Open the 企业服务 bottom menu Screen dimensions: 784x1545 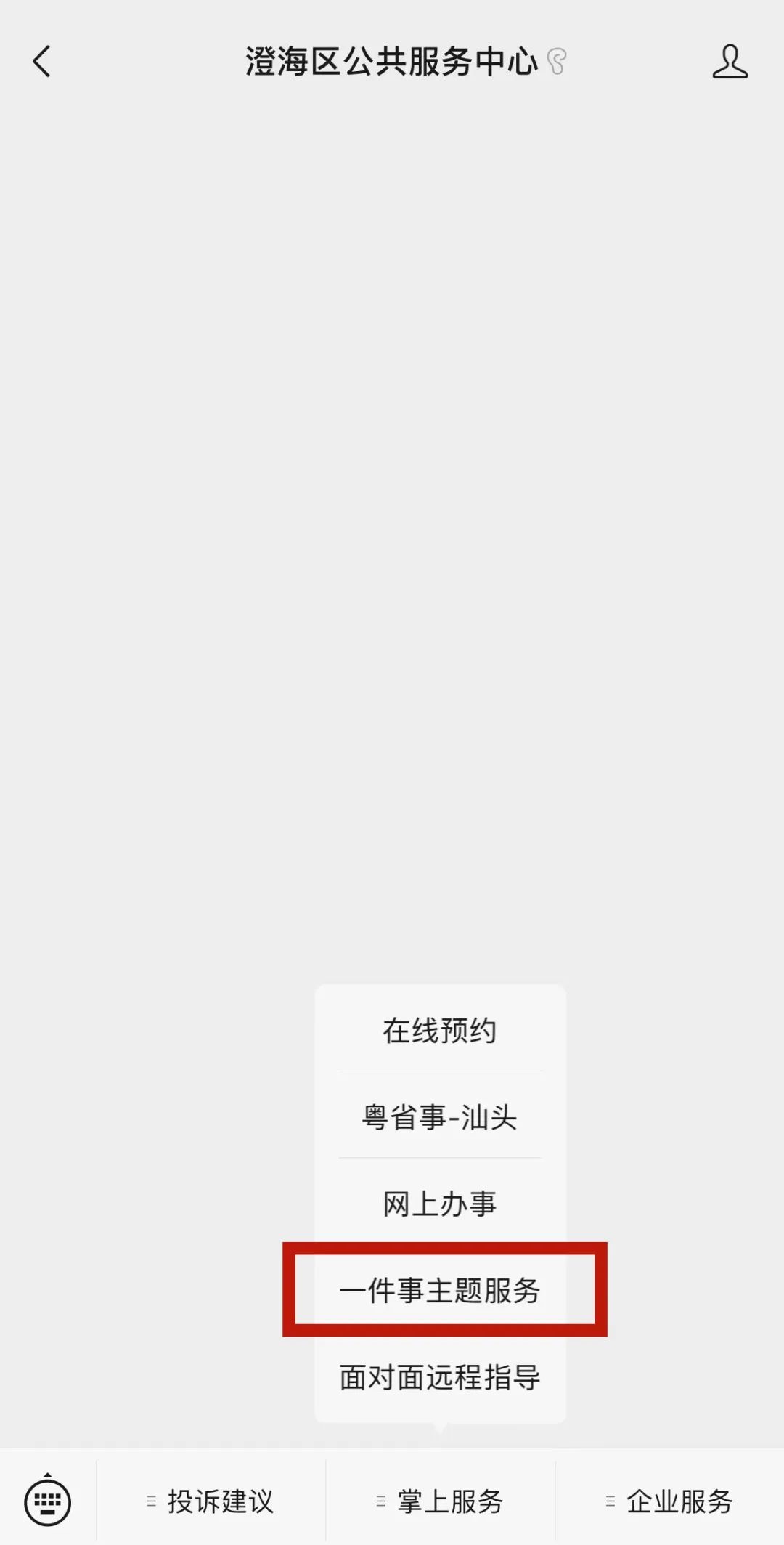[x=669, y=1501]
